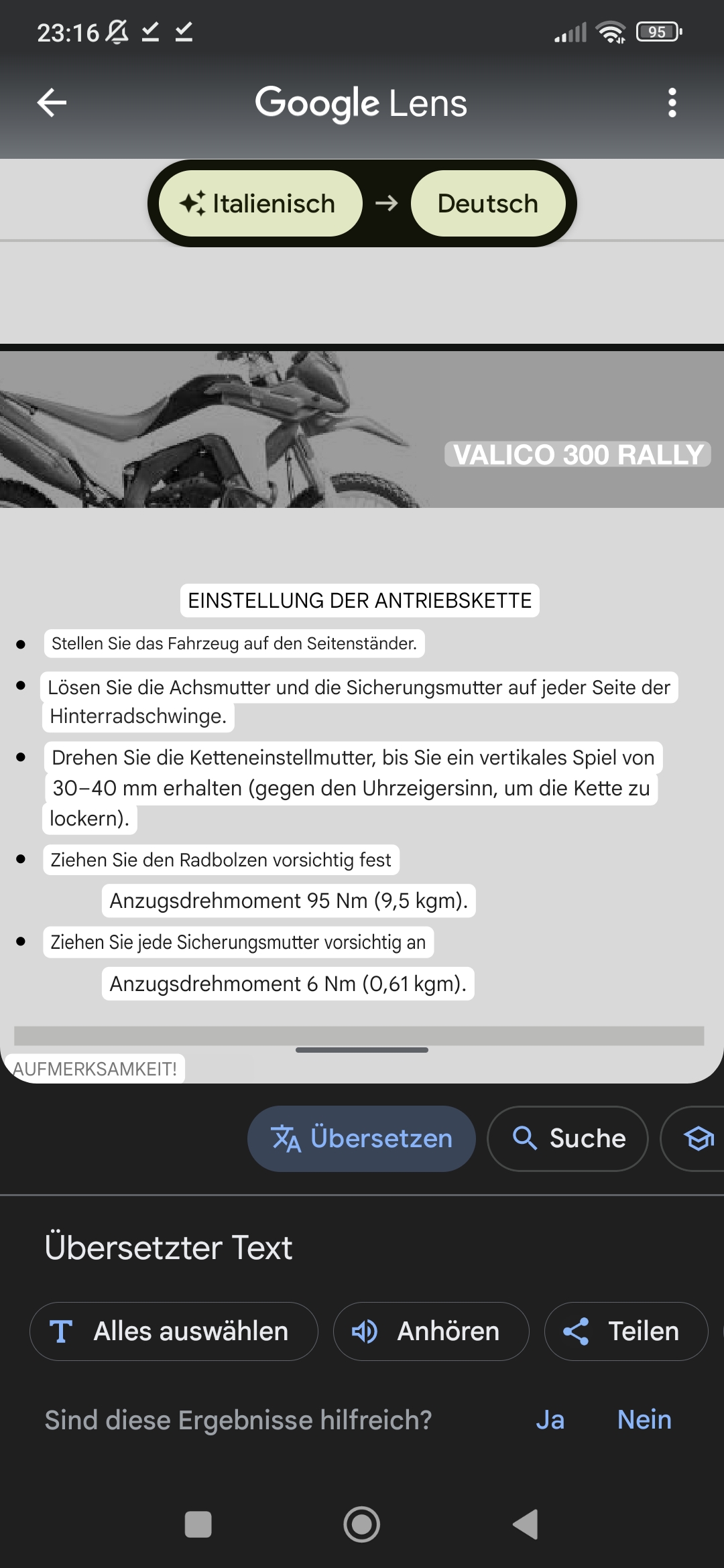Screen dimensions: 724x1568
Task: Answer Ja to results helpful question
Action: coord(550,1420)
